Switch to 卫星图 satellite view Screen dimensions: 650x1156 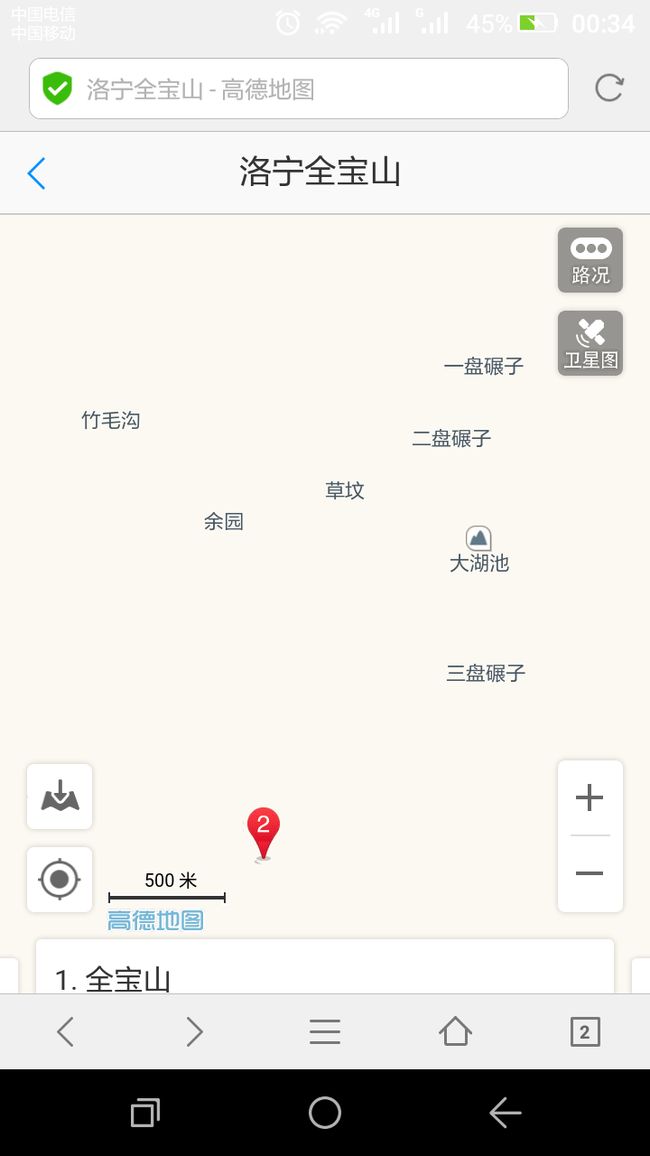(590, 343)
